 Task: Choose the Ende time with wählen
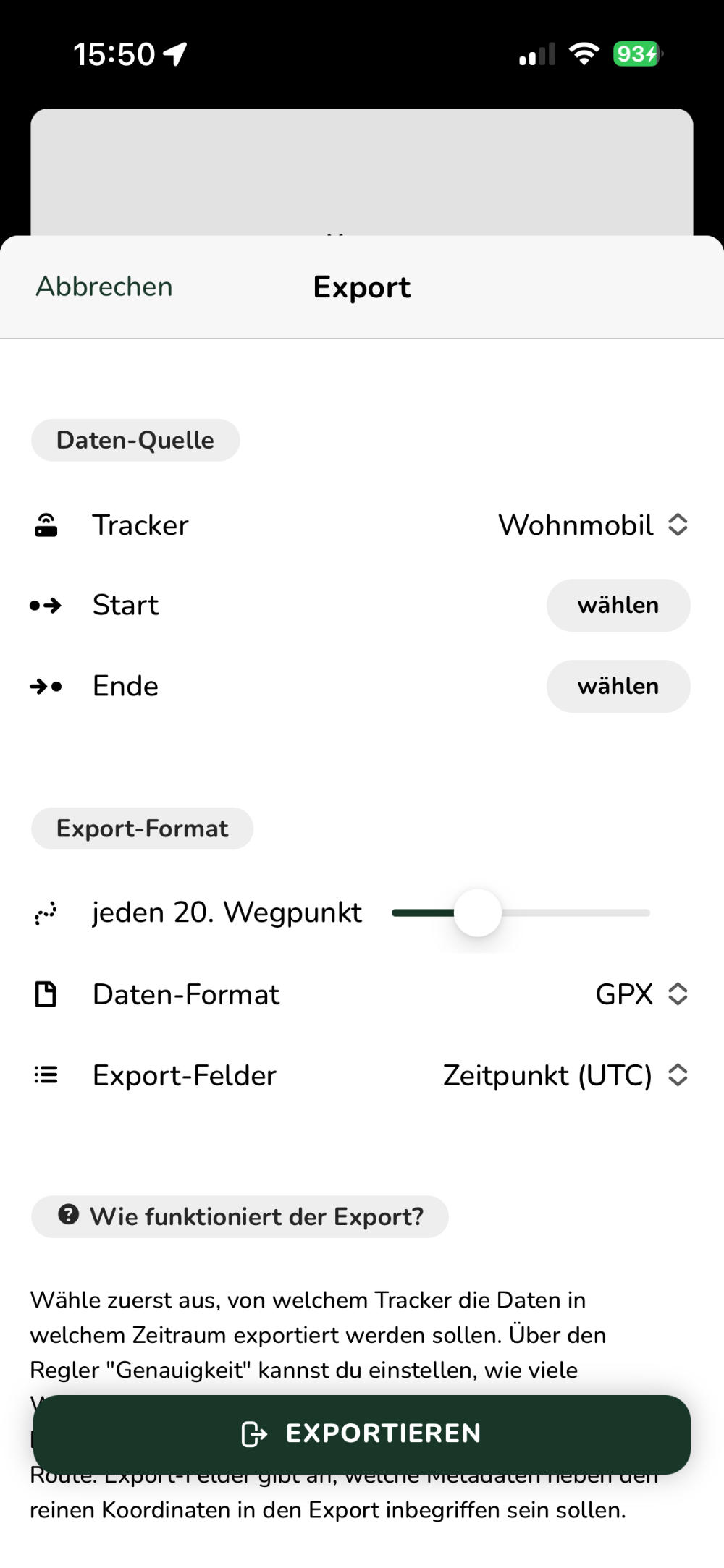coord(618,687)
